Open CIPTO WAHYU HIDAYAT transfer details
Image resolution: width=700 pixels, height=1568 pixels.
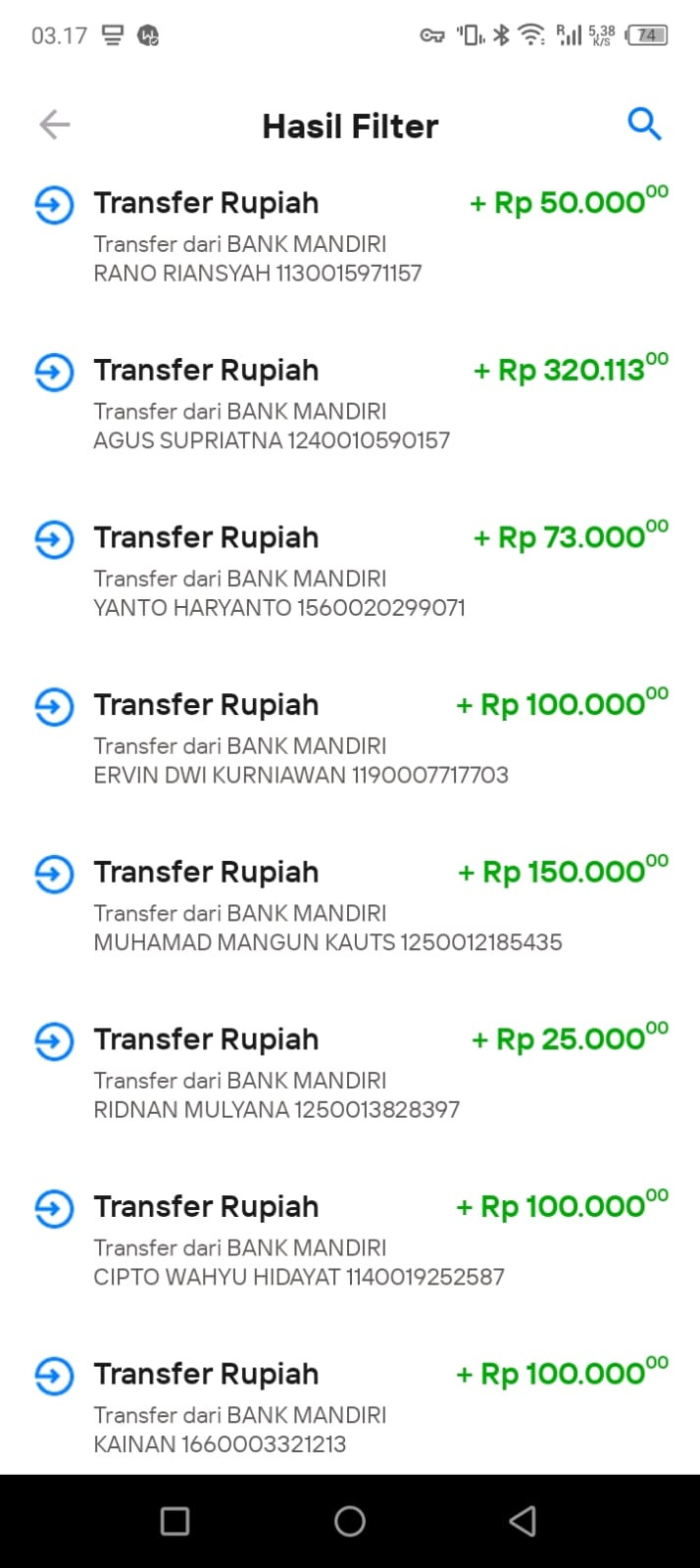[x=350, y=1239]
